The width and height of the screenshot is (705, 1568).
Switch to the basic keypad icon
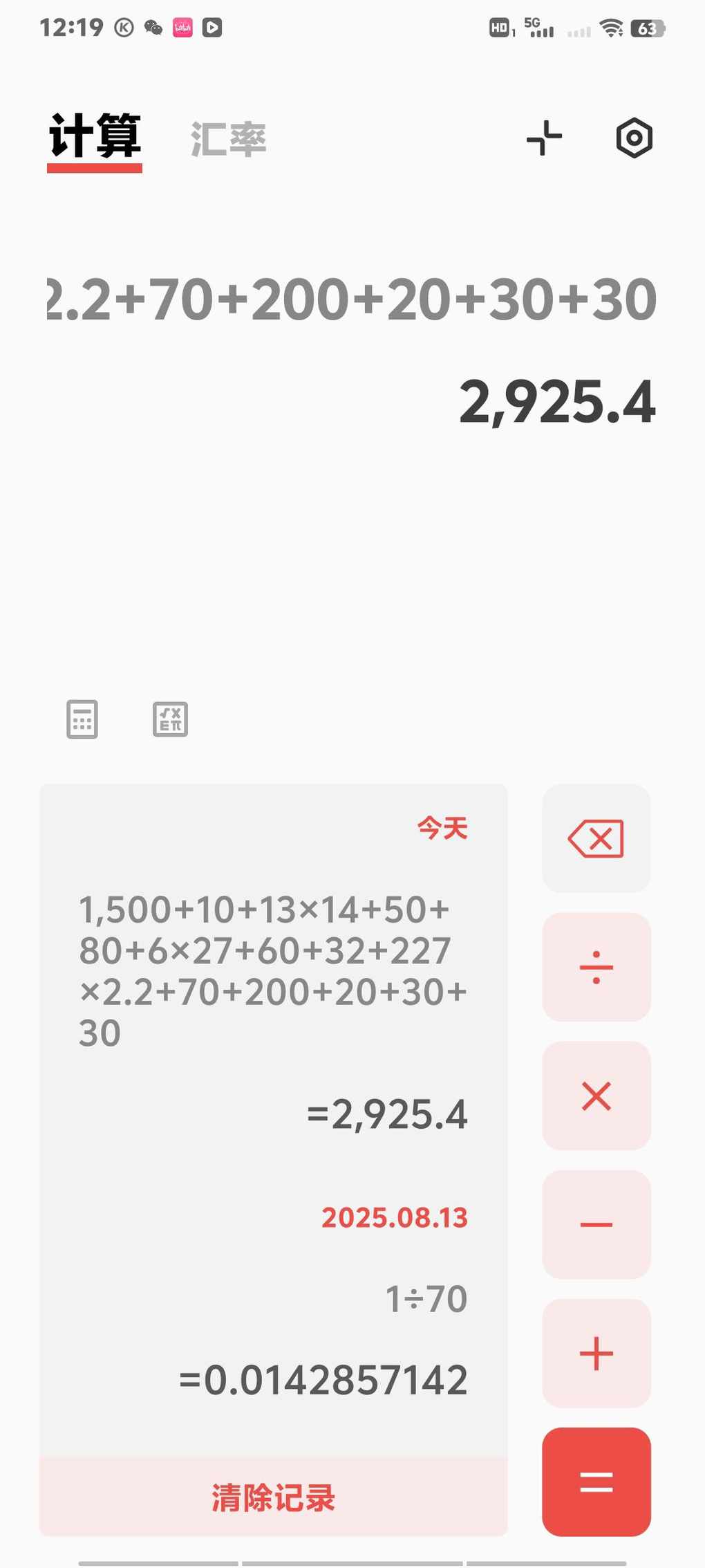[x=82, y=719]
